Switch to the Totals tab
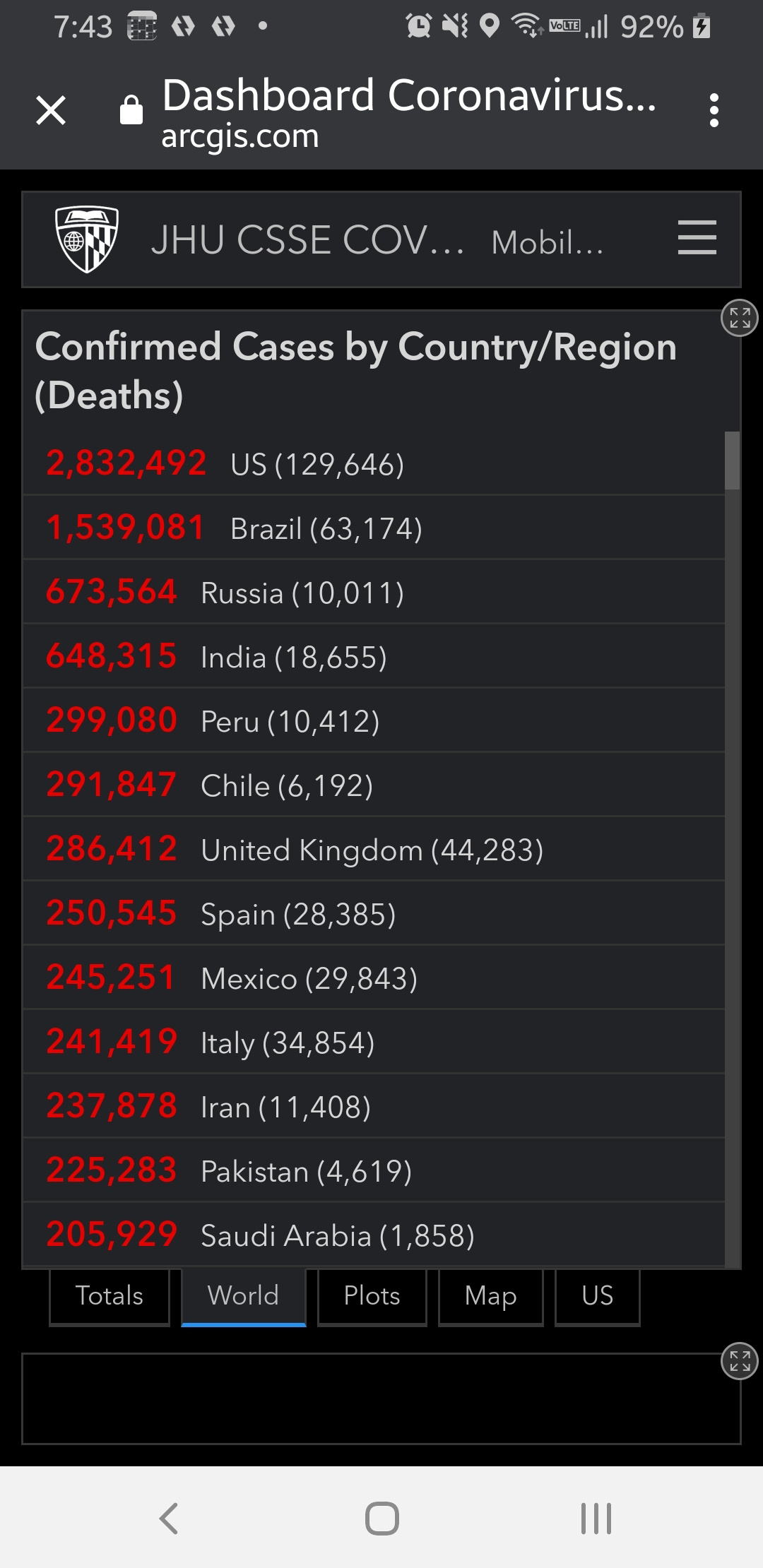763x1568 pixels. tap(110, 1296)
